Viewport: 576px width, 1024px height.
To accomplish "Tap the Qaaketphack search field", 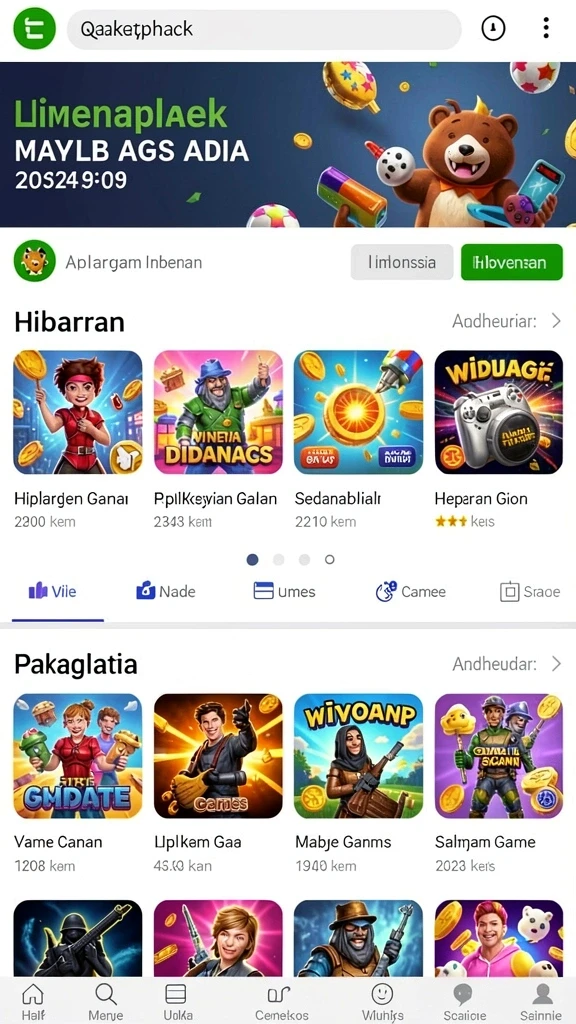I will point(264,29).
